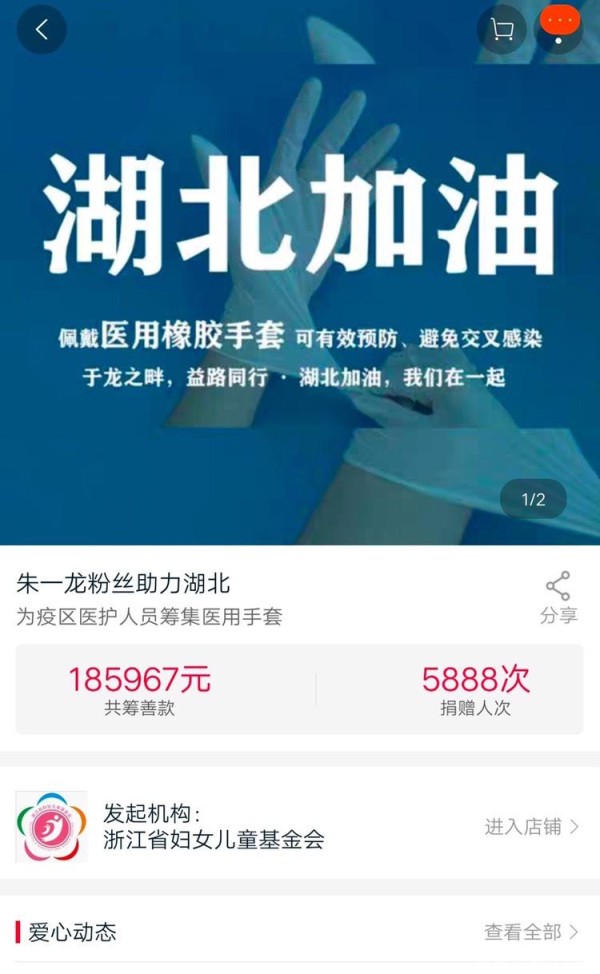Enter the store via 进入店铺
Image resolution: width=600 pixels, height=974 pixels.
531,827
